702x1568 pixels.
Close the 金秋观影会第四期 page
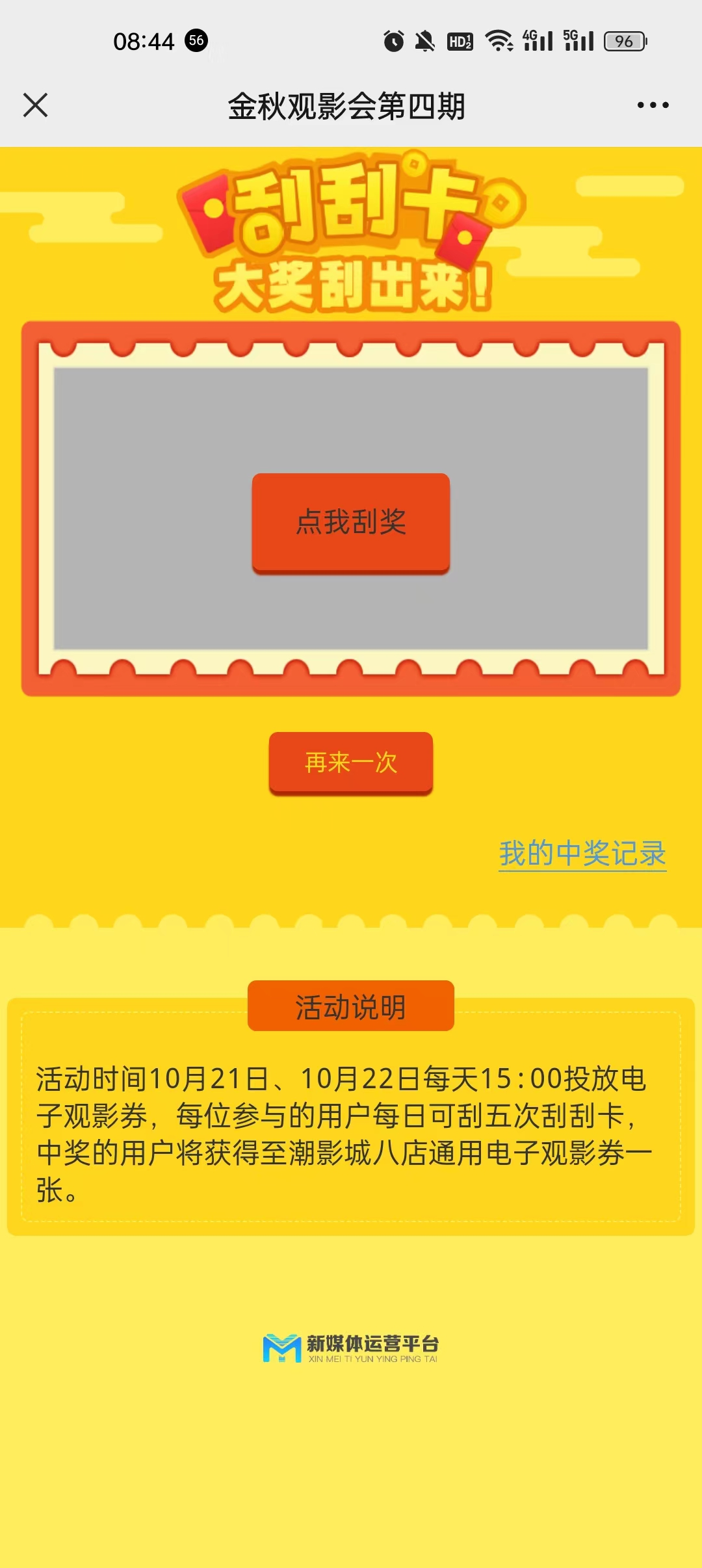36,105
